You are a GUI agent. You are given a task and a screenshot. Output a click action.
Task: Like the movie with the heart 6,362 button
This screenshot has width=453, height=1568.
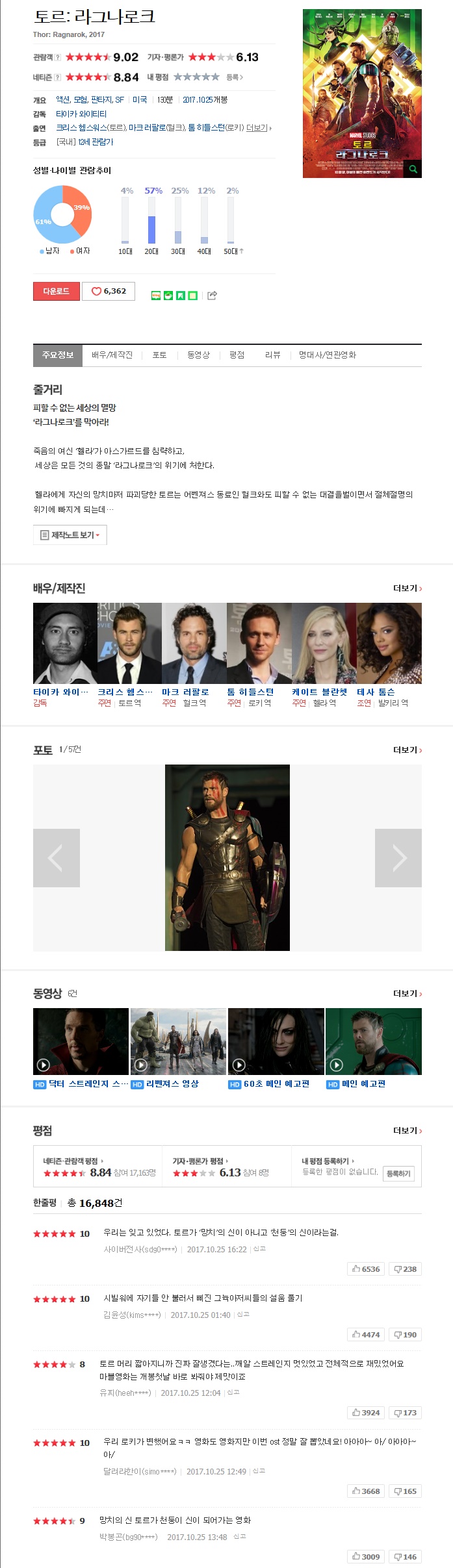click(109, 291)
